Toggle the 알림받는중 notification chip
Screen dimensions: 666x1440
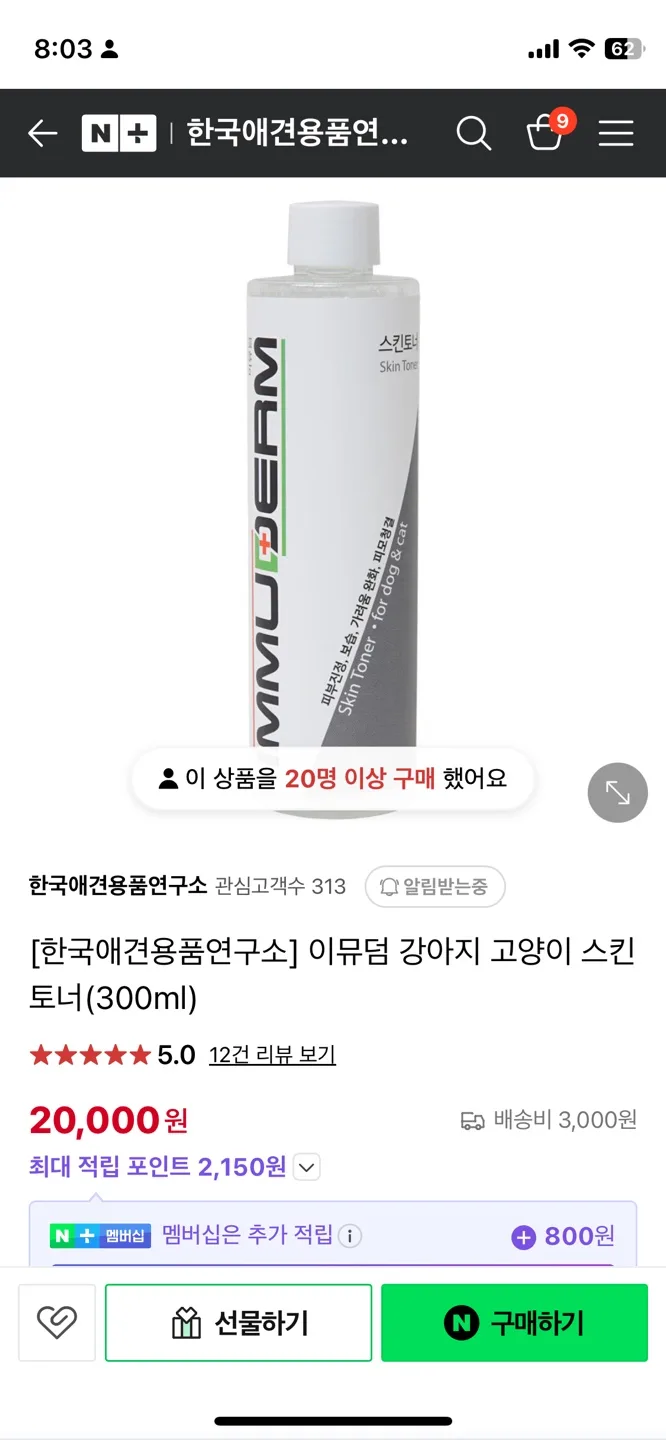(x=435, y=886)
